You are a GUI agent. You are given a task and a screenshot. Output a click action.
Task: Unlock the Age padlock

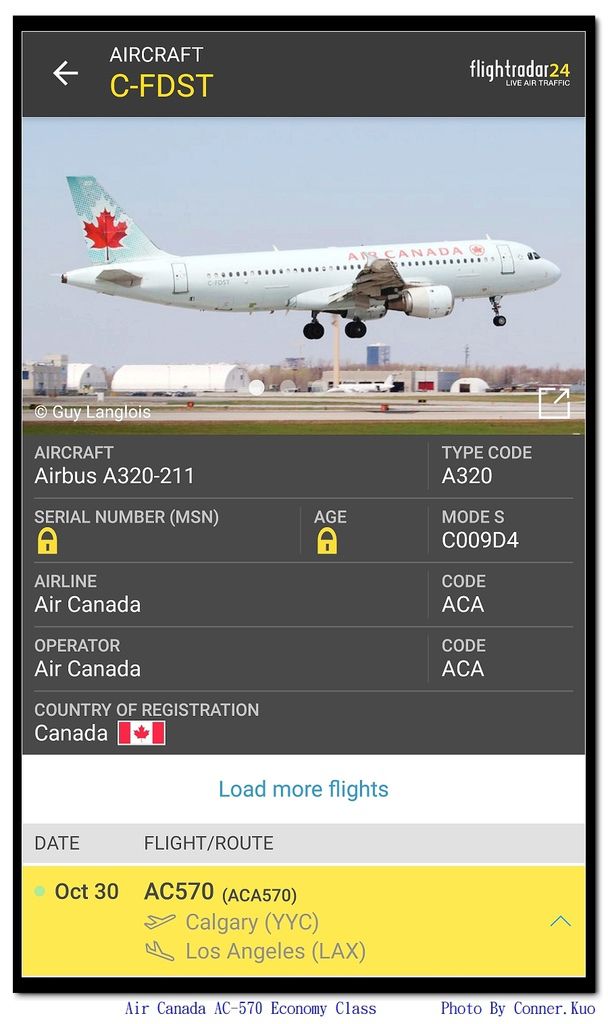pos(327,541)
